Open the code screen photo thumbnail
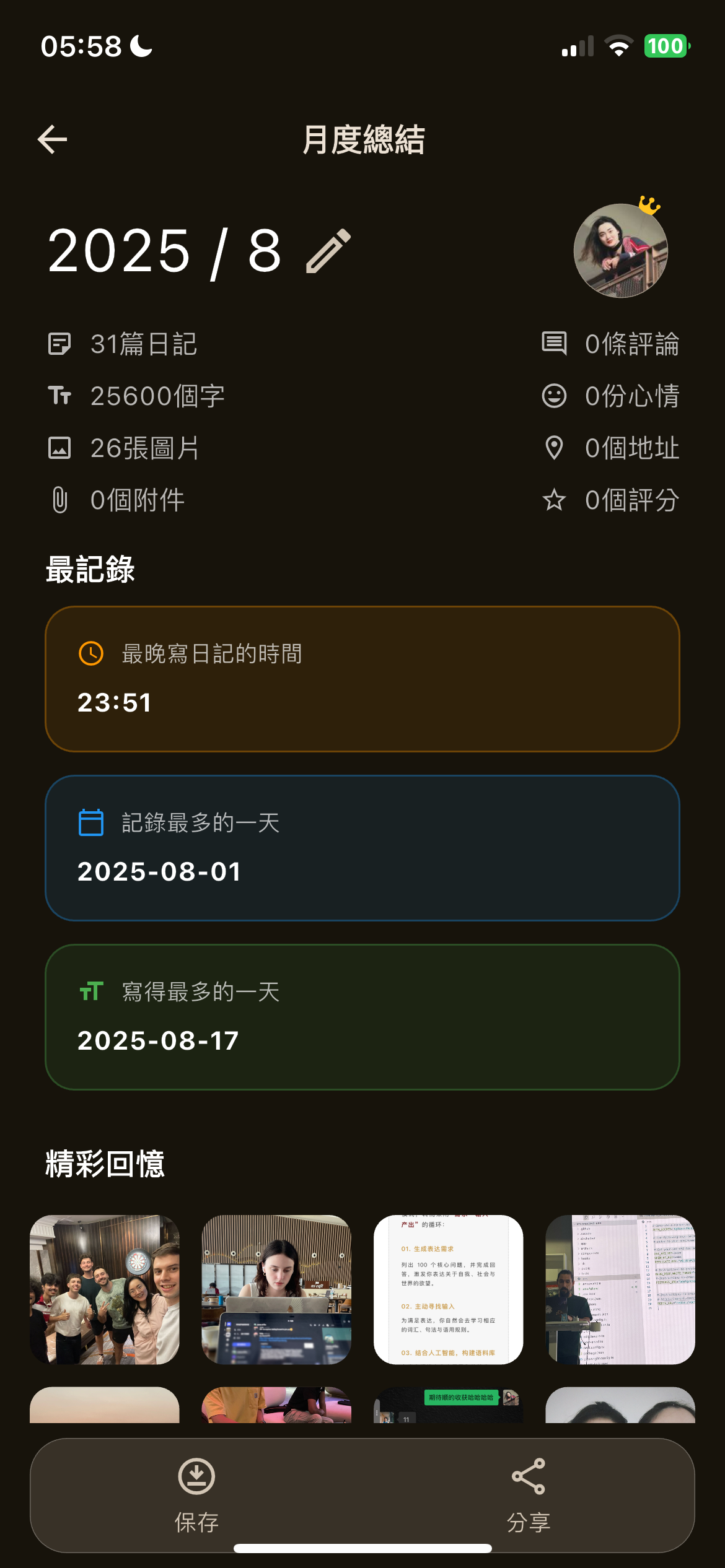 pyautogui.click(x=620, y=1289)
